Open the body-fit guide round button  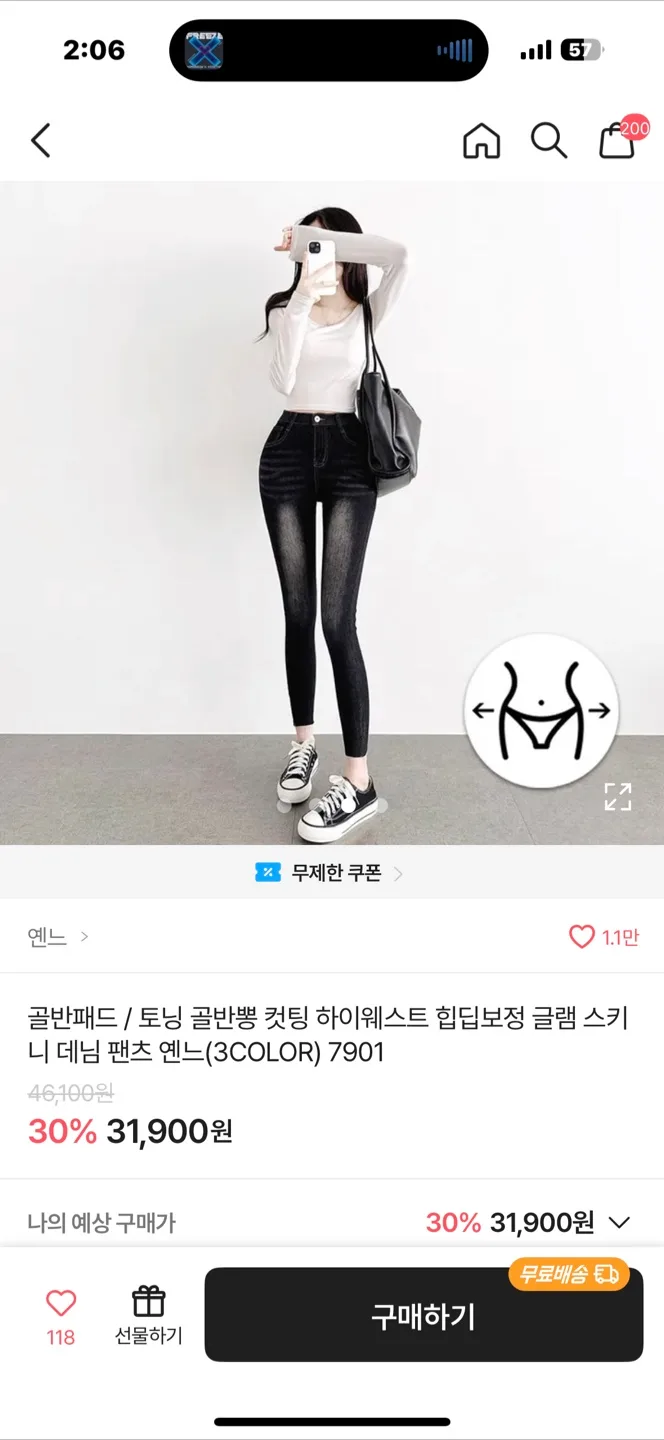pos(541,711)
